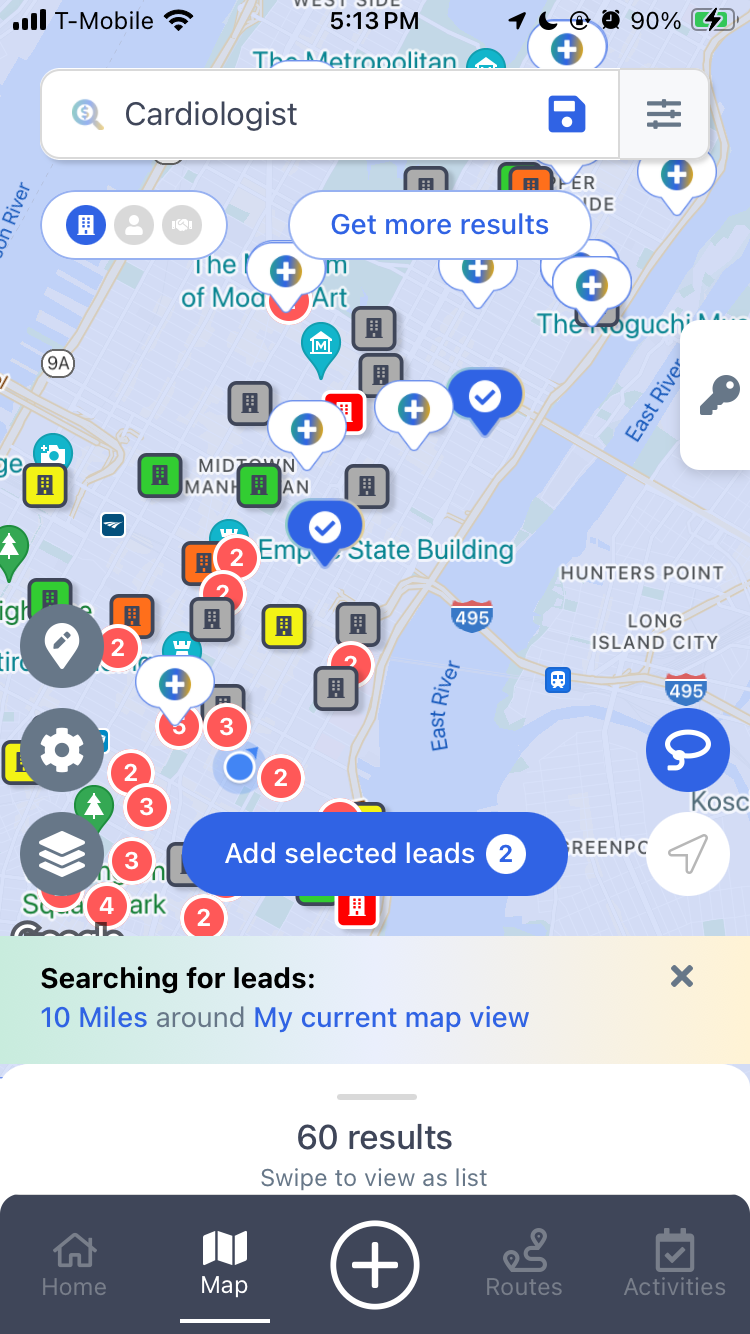Tap Get more results
The width and height of the screenshot is (750, 1334).
tap(440, 224)
